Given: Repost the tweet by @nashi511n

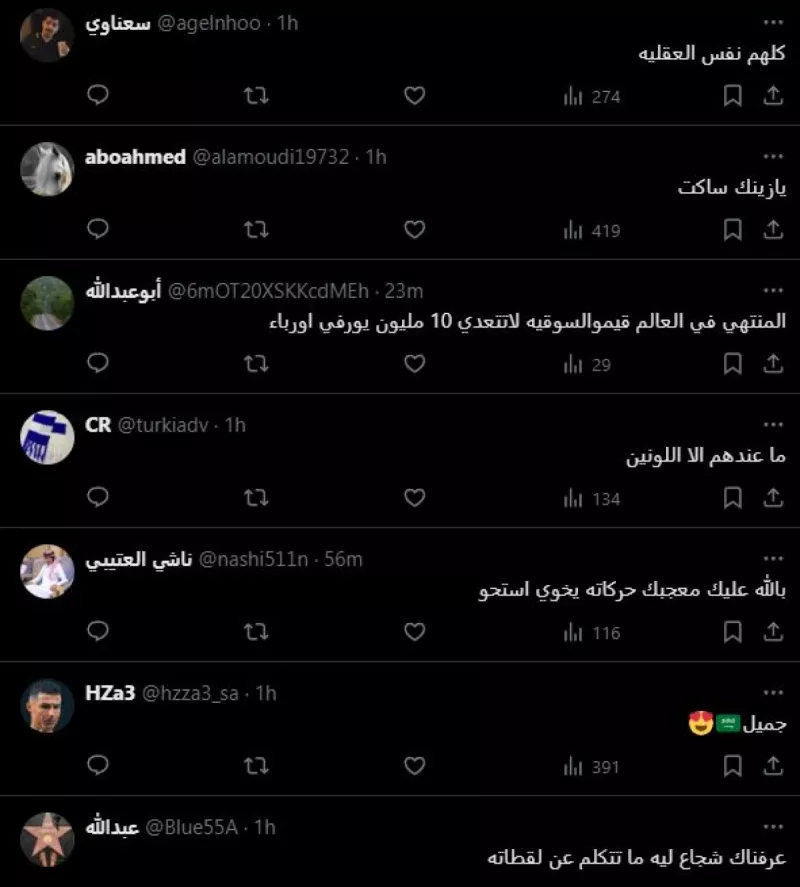Looking at the screenshot, I should pyautogui.click(x=256, y=632).
